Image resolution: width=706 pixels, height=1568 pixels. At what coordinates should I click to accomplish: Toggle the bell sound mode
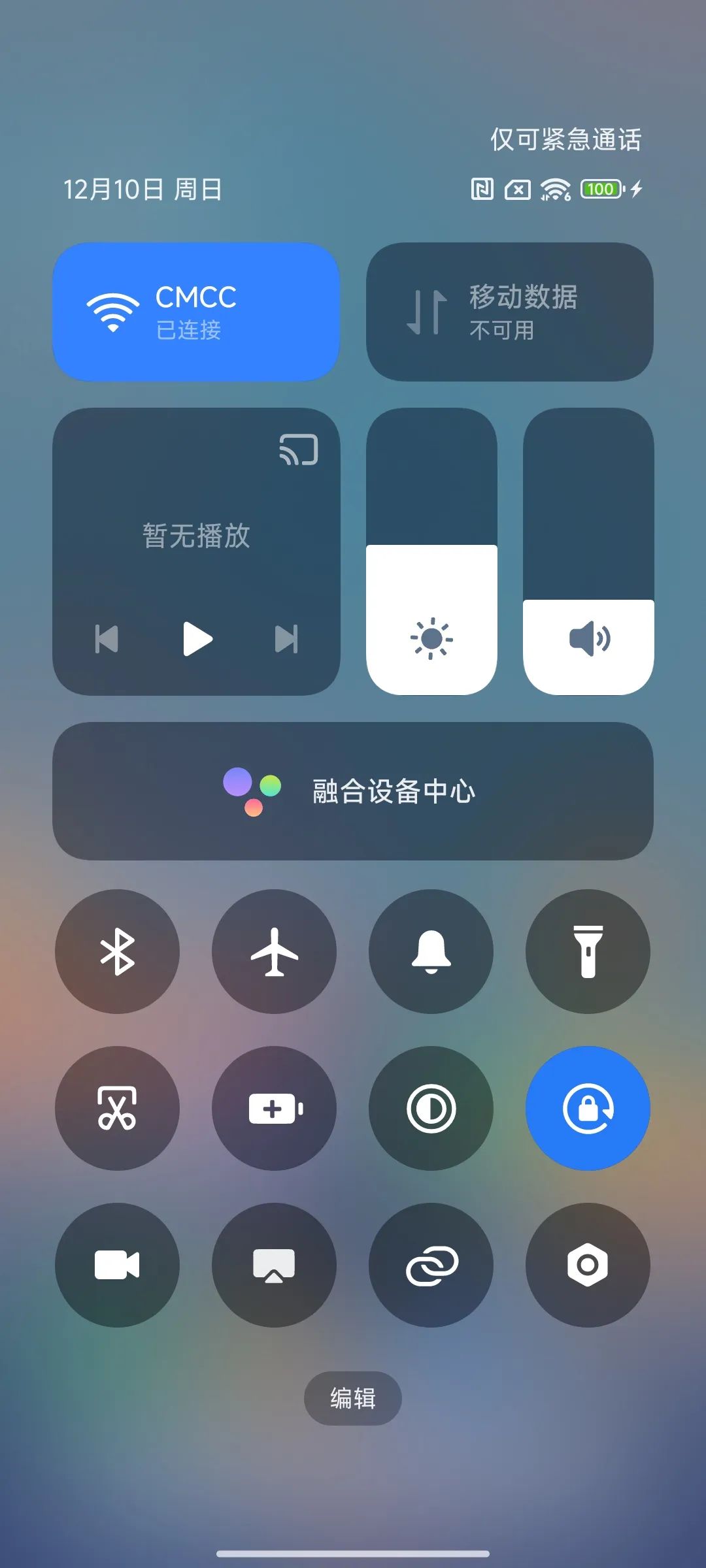click(x=431, y=951)
